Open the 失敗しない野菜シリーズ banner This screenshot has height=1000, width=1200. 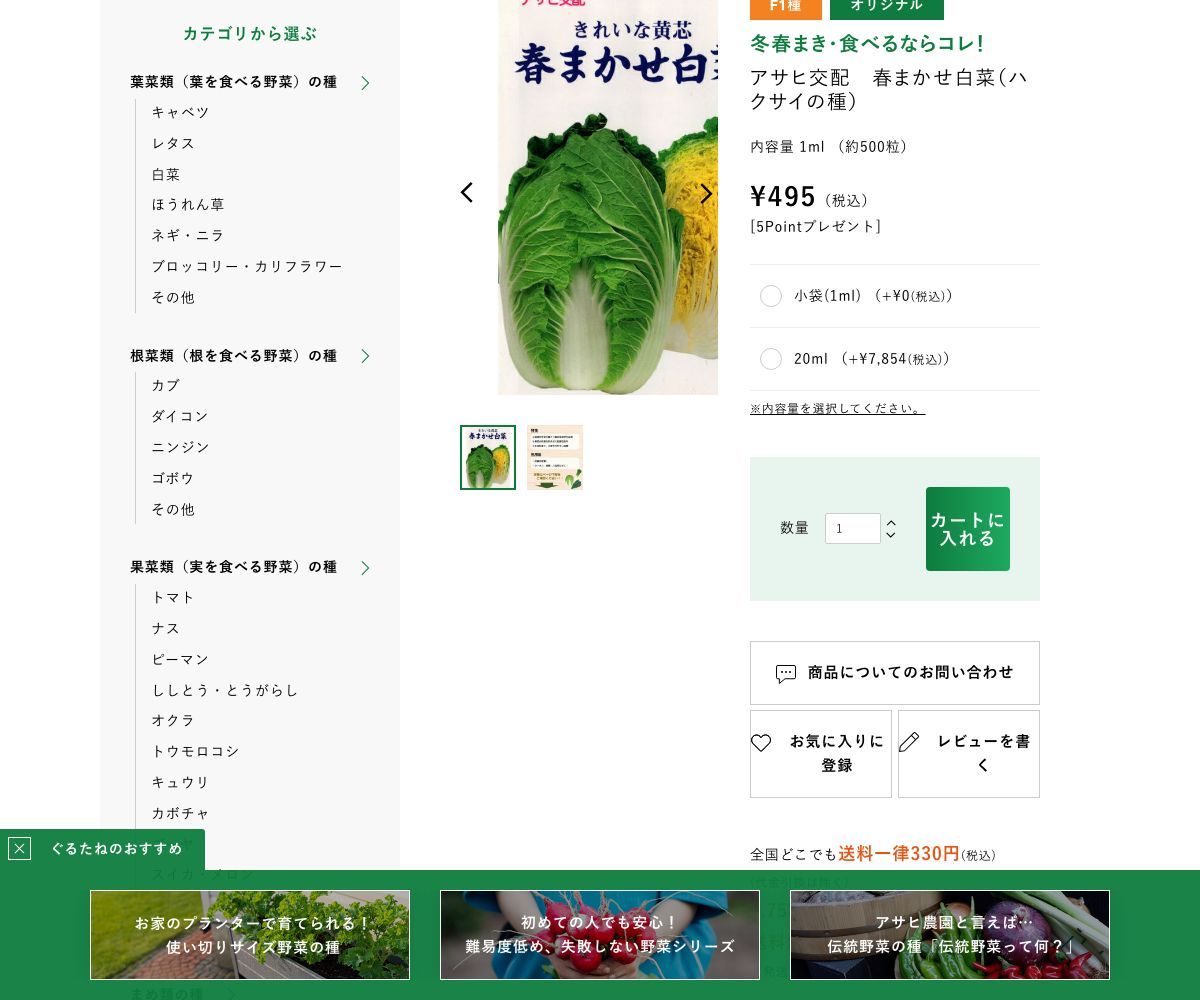pos(600,935)
